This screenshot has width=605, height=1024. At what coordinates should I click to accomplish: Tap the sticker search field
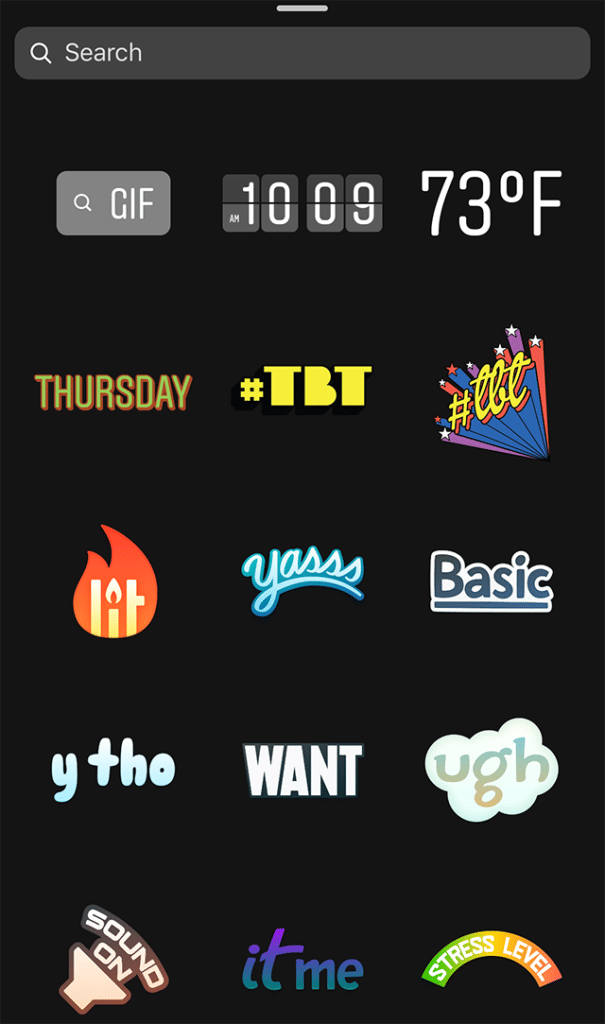click(302, 53)
